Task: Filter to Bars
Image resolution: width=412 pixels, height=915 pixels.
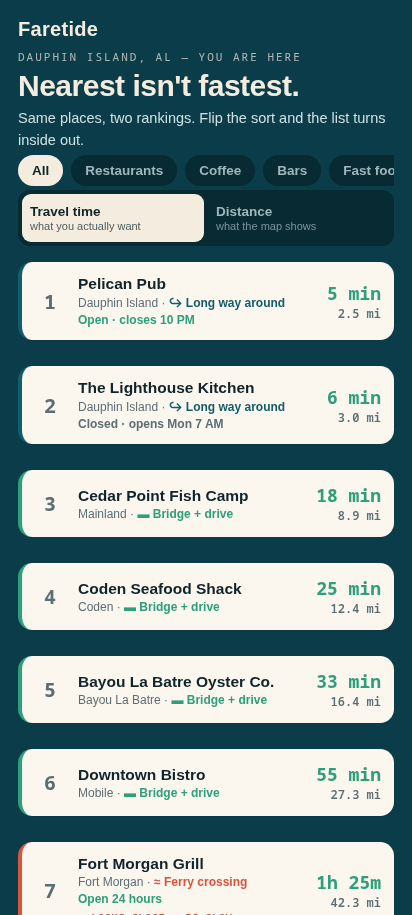Action: click(292, 170)
